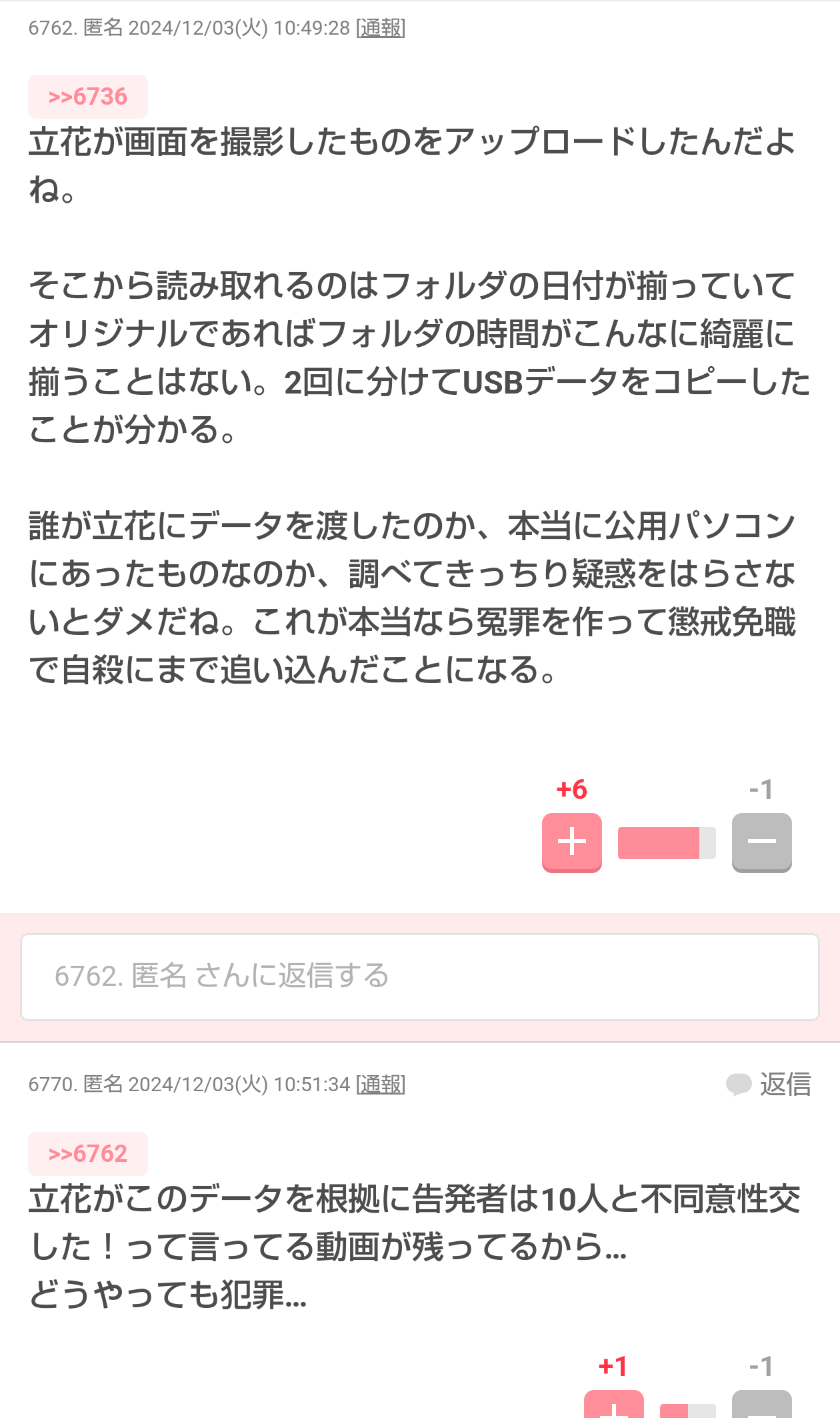Open quoted comment >>6762
The width and height of the screenshot is (840, 1418).
88,1154
